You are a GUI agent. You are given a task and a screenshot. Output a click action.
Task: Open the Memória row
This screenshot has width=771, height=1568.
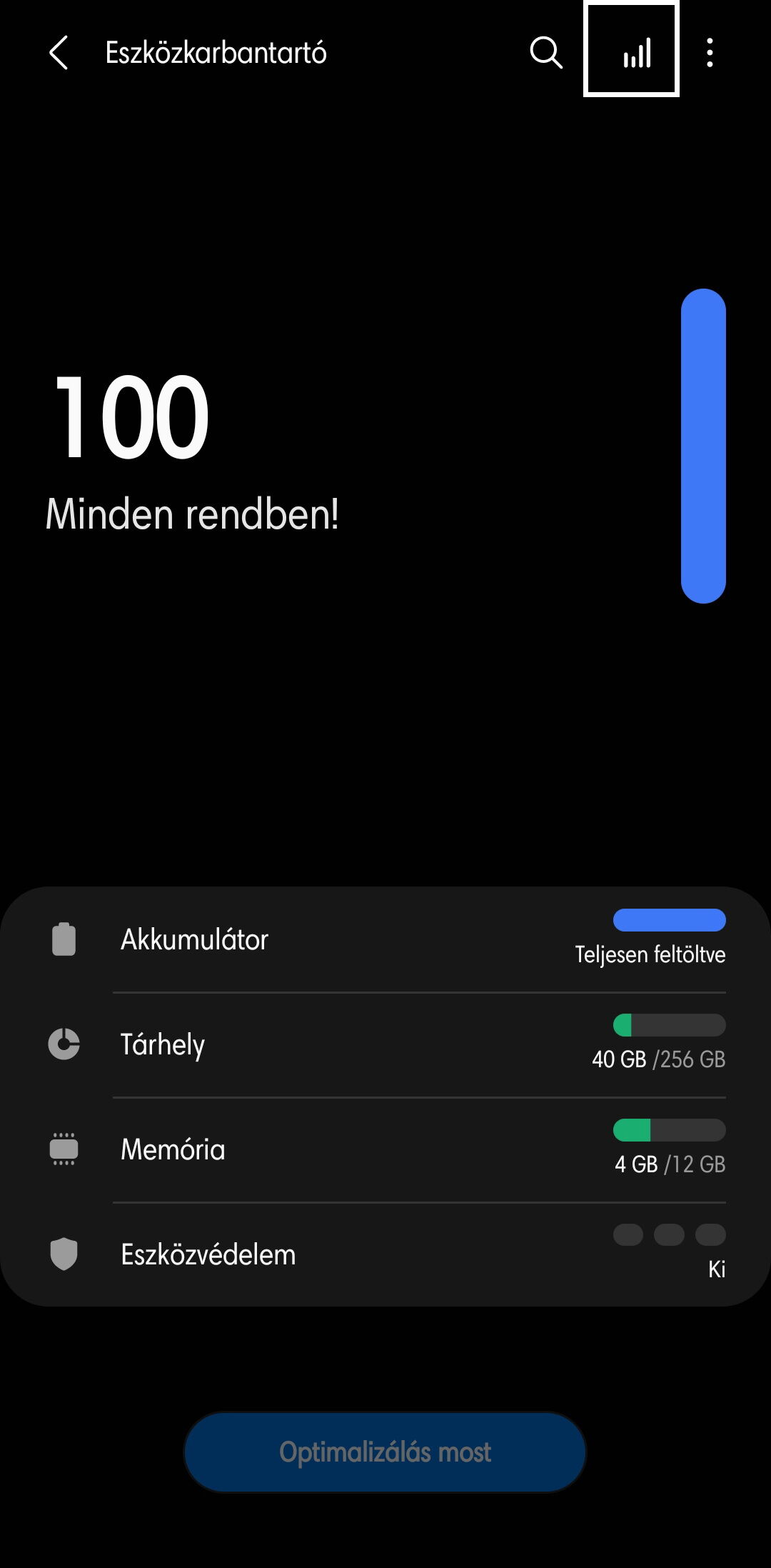[x=385, y=1149]
